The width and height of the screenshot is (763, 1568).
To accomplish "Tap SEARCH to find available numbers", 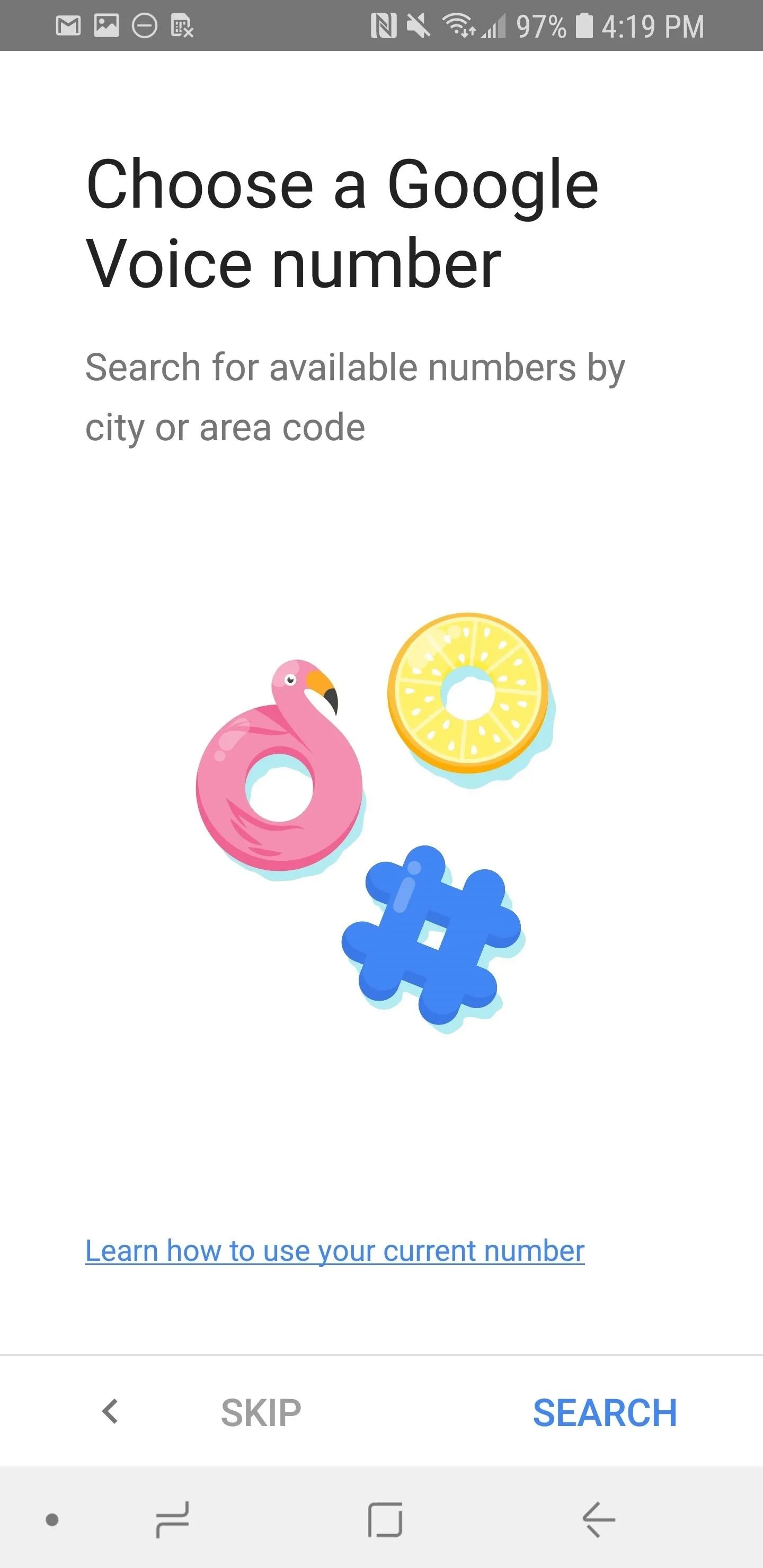I will tap(605, 1413).
